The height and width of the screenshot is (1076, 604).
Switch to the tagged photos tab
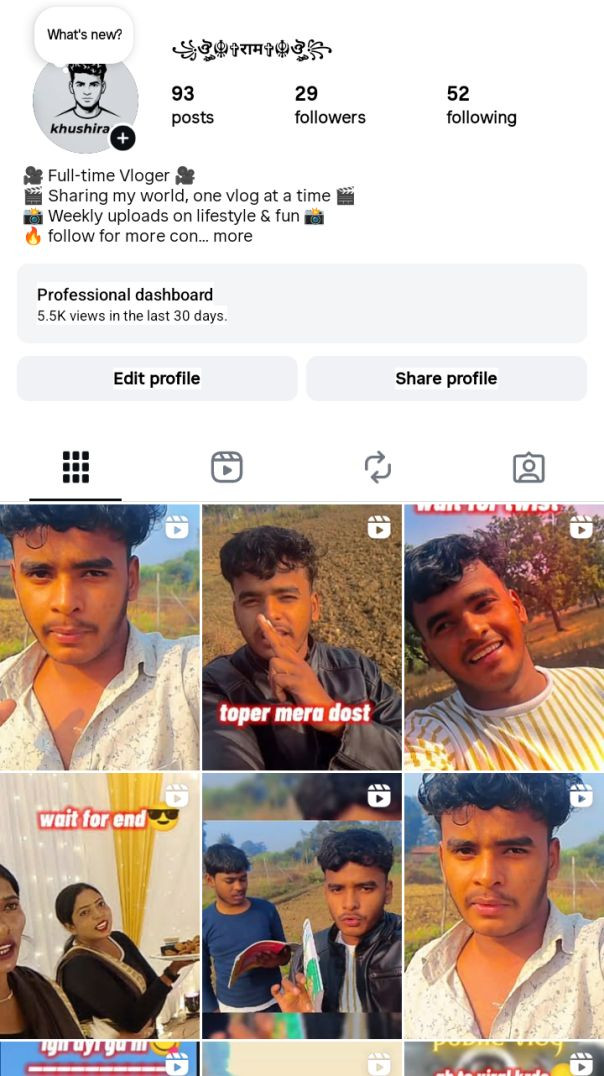coord(528,467)
